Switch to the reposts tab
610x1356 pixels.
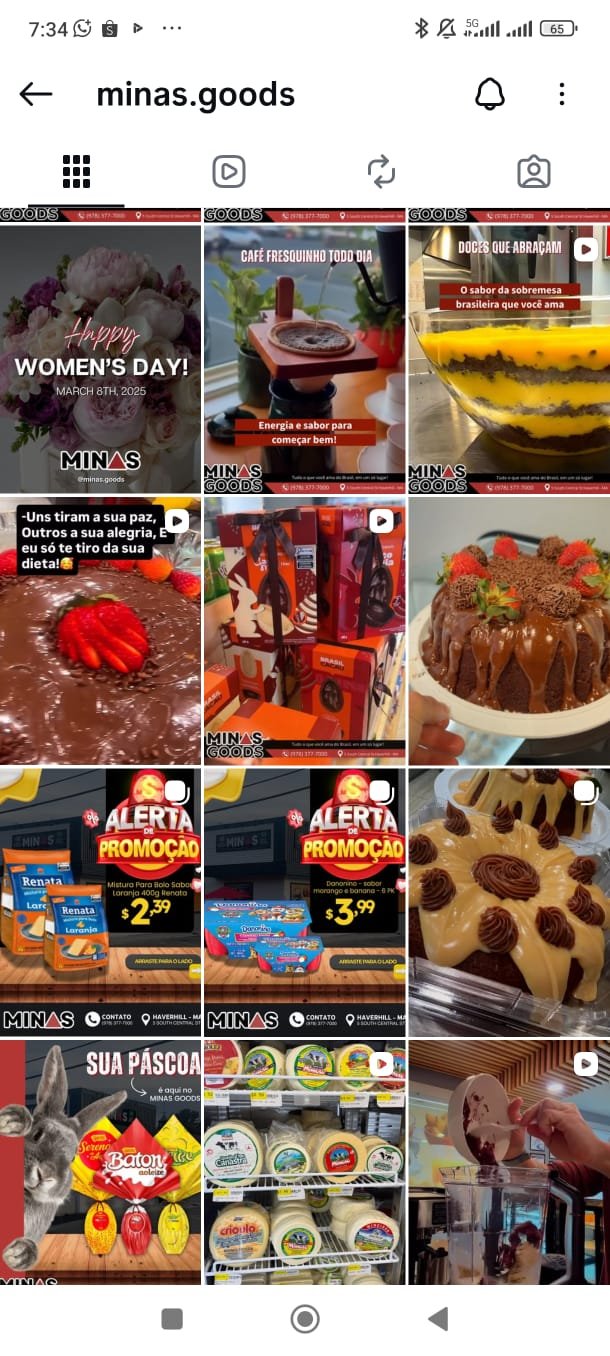tap(381, 172)
